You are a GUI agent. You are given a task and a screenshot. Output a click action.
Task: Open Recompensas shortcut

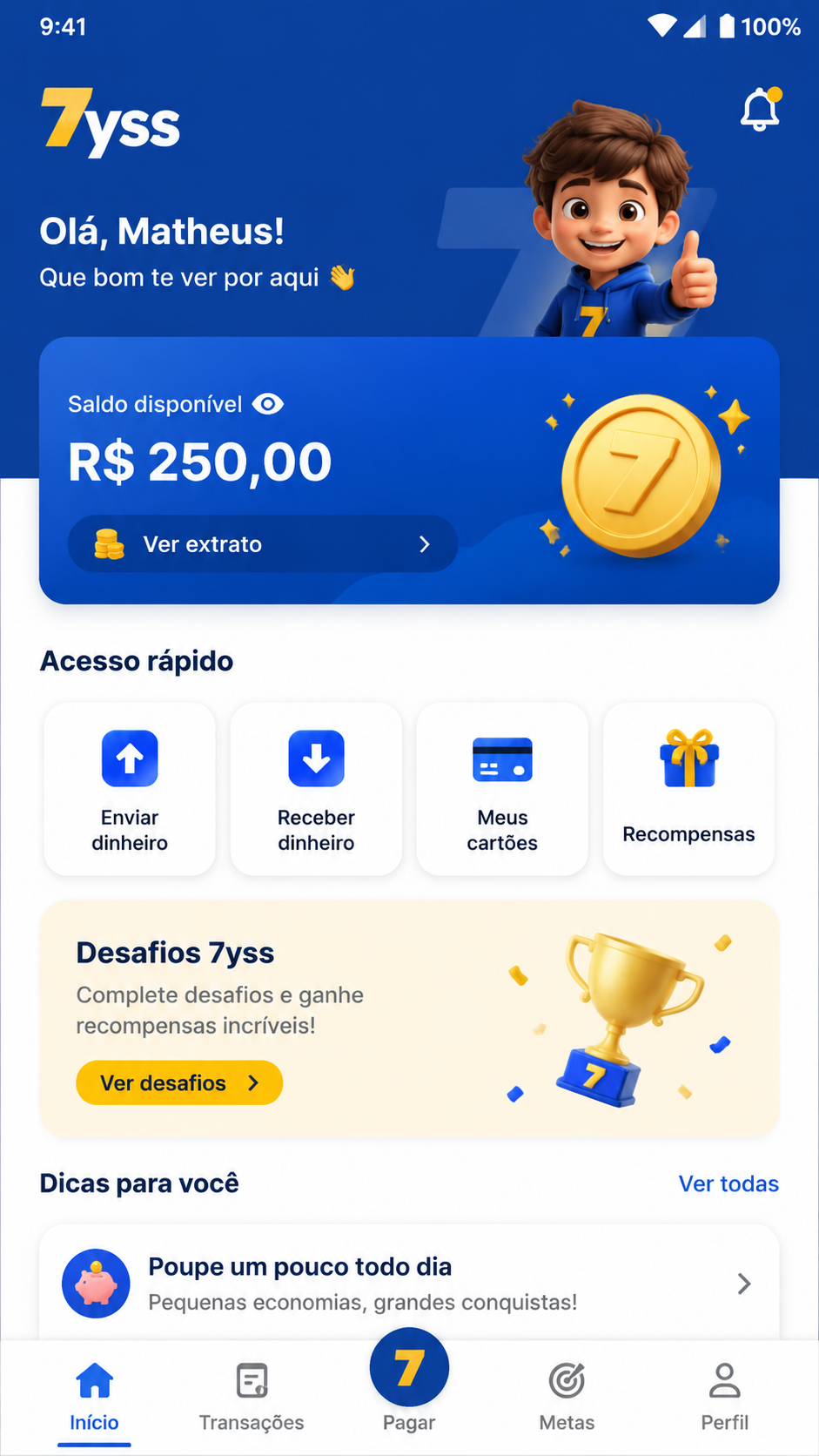coord(688,789)
